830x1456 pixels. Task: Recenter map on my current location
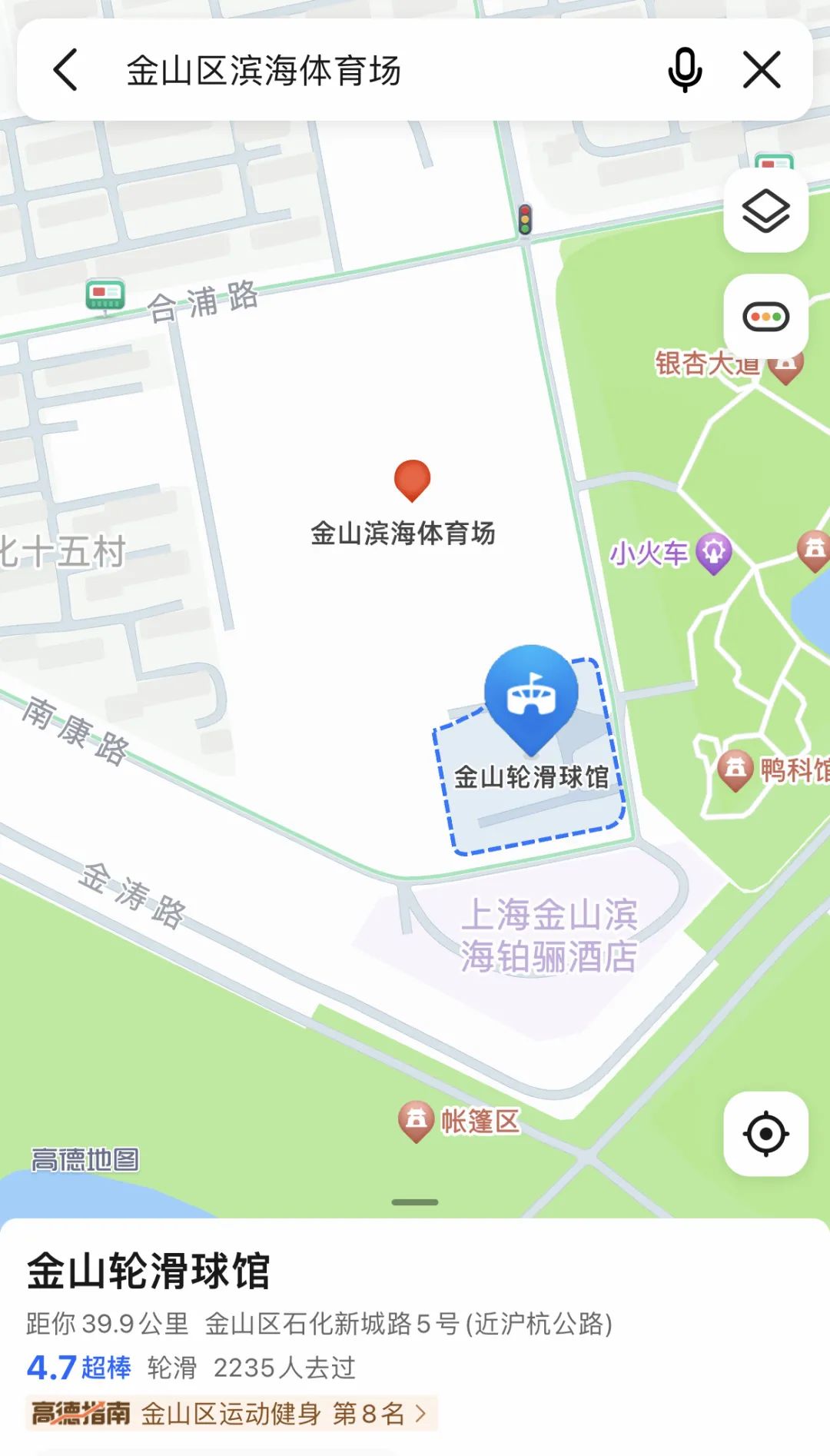pos(765,1133)
